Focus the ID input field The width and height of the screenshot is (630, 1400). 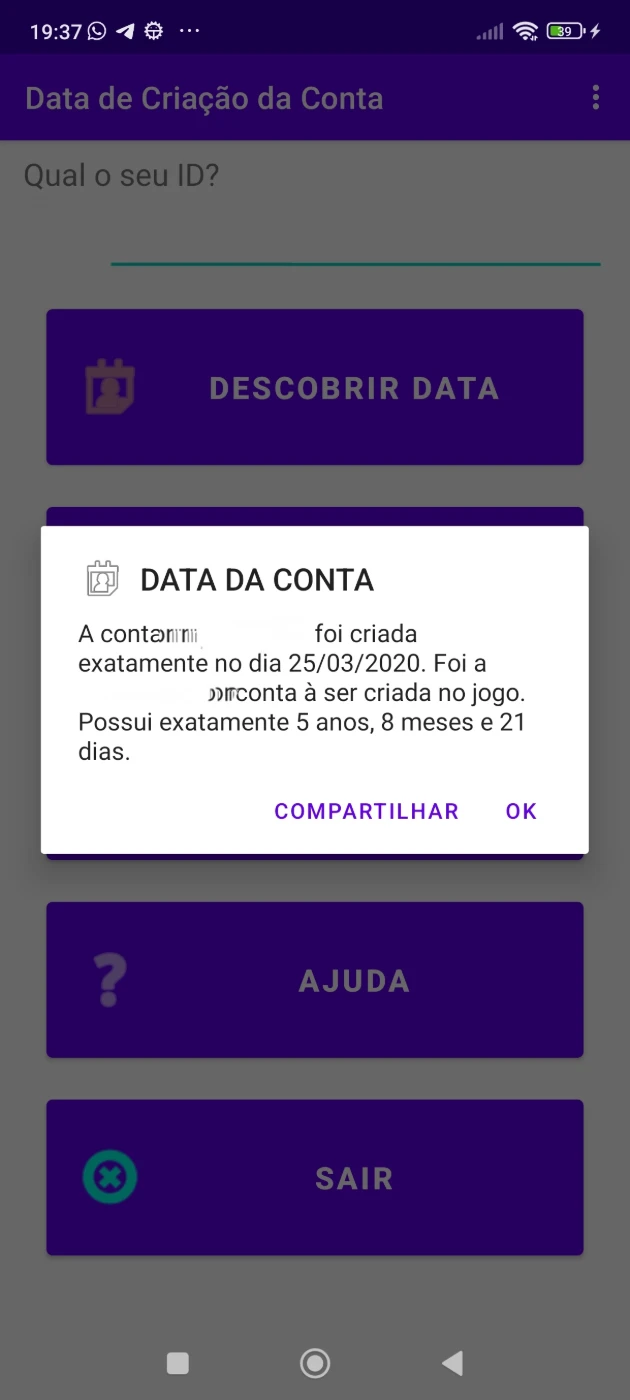pyautogui.click(x=355, y=240)
